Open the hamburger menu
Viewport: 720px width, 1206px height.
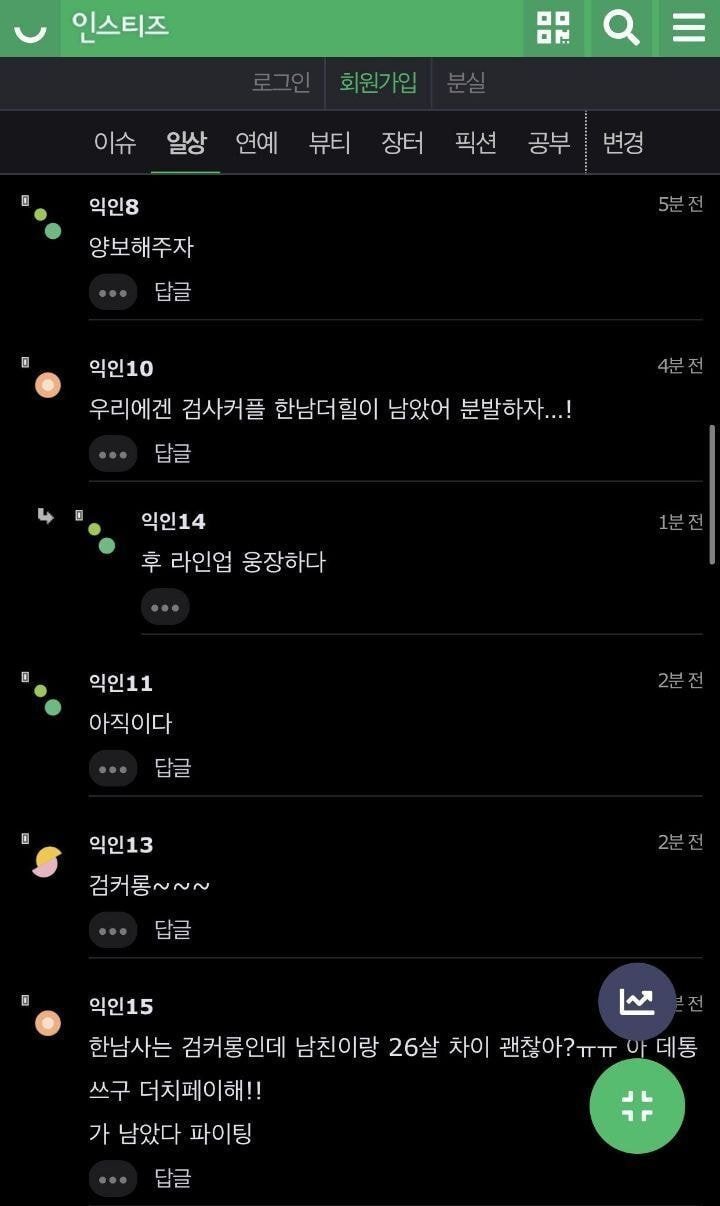coord(688,28)
